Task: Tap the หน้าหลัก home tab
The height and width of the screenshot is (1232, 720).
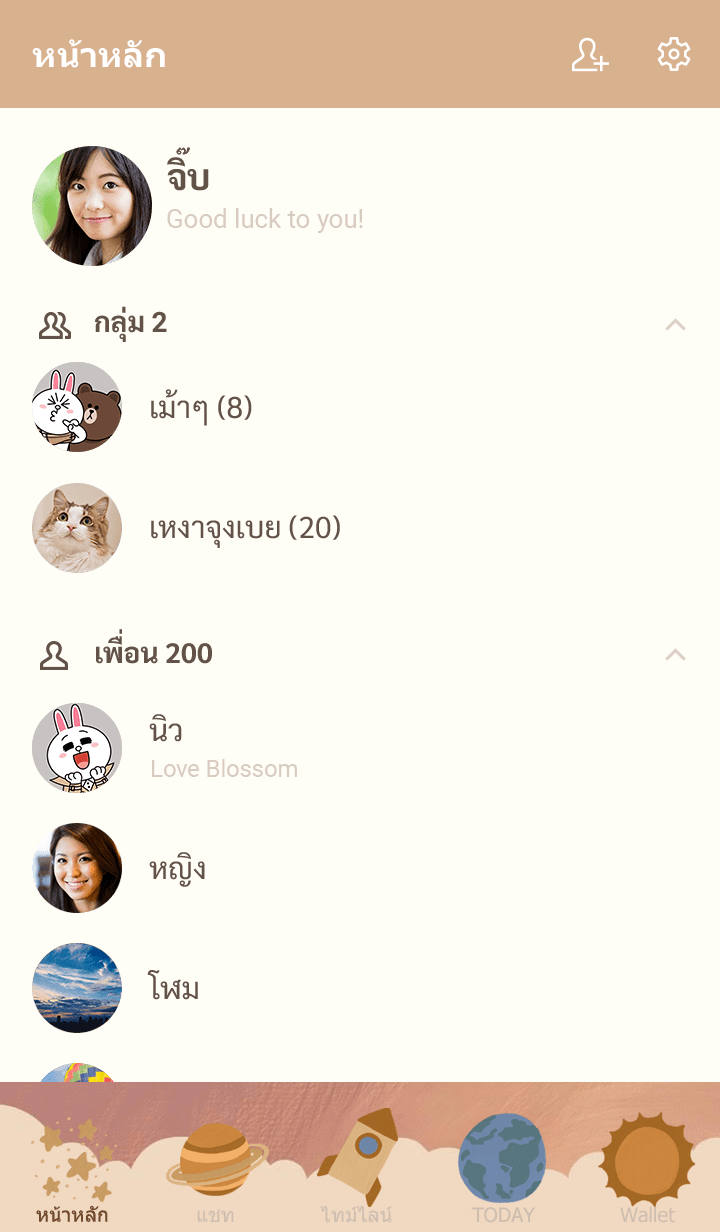Action: pos(72,1170)
